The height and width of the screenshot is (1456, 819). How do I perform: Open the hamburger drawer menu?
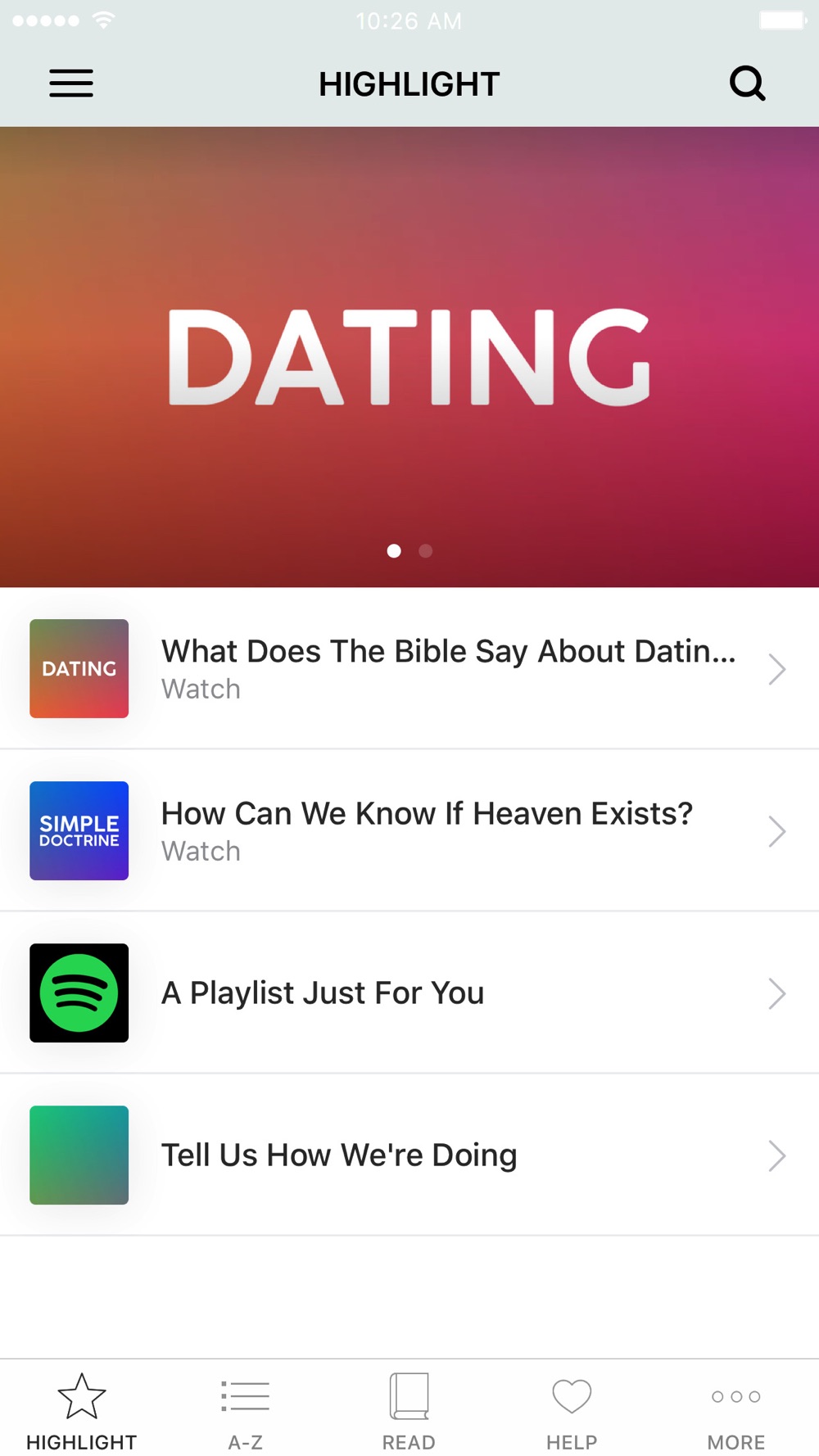tap(71, 84)
